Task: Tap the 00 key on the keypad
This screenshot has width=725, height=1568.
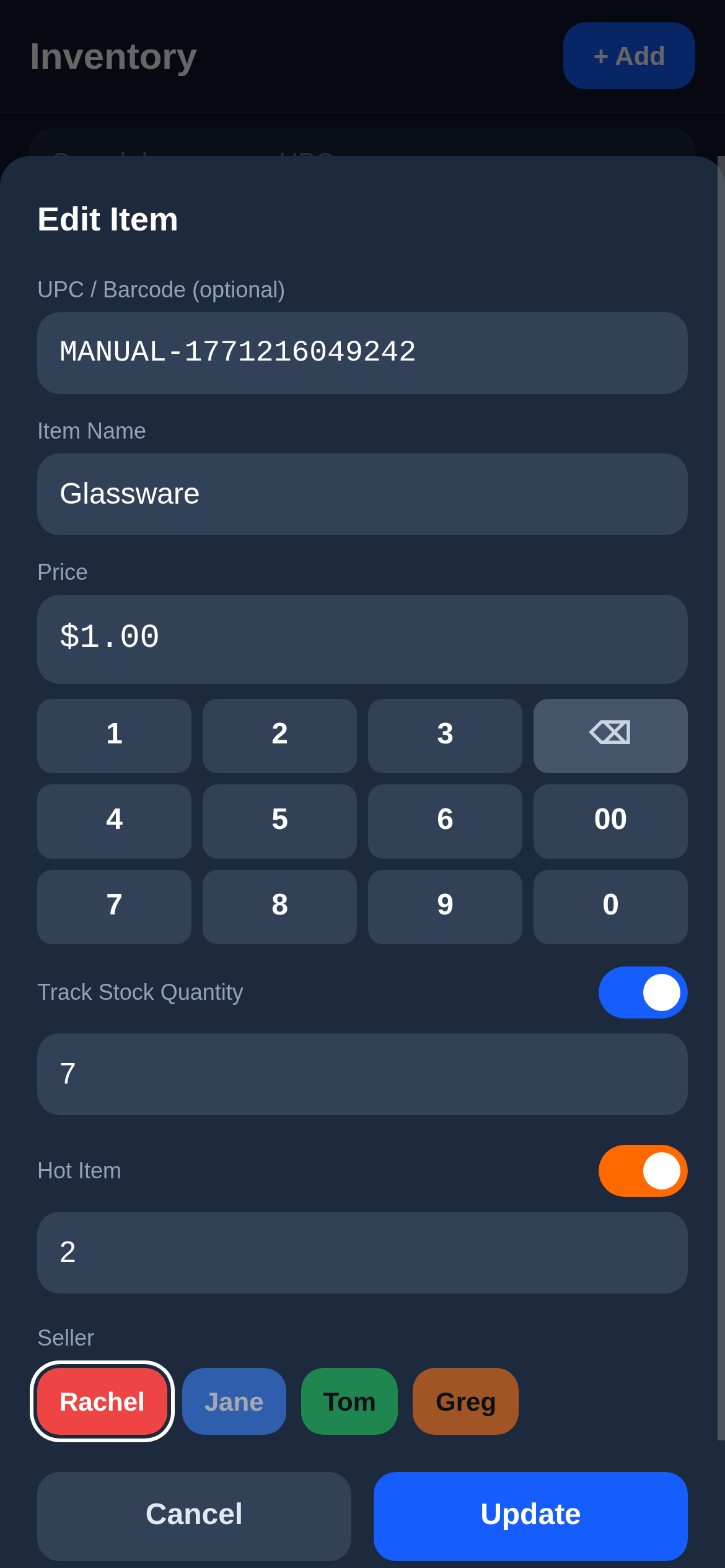Action: [610, 821]
